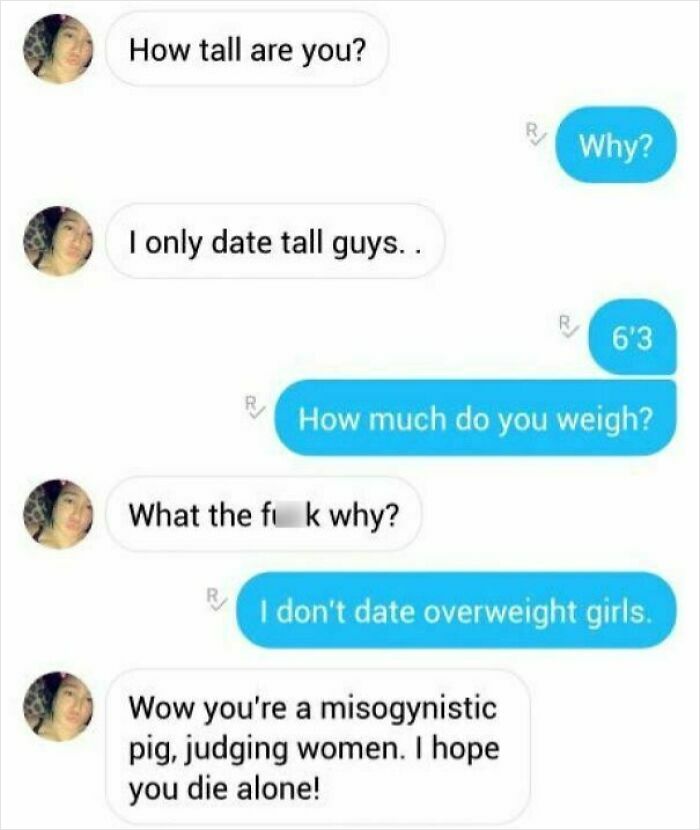Open profile picture by "misogynistic pig" message
700x830 pixels.
click(59, 706)
